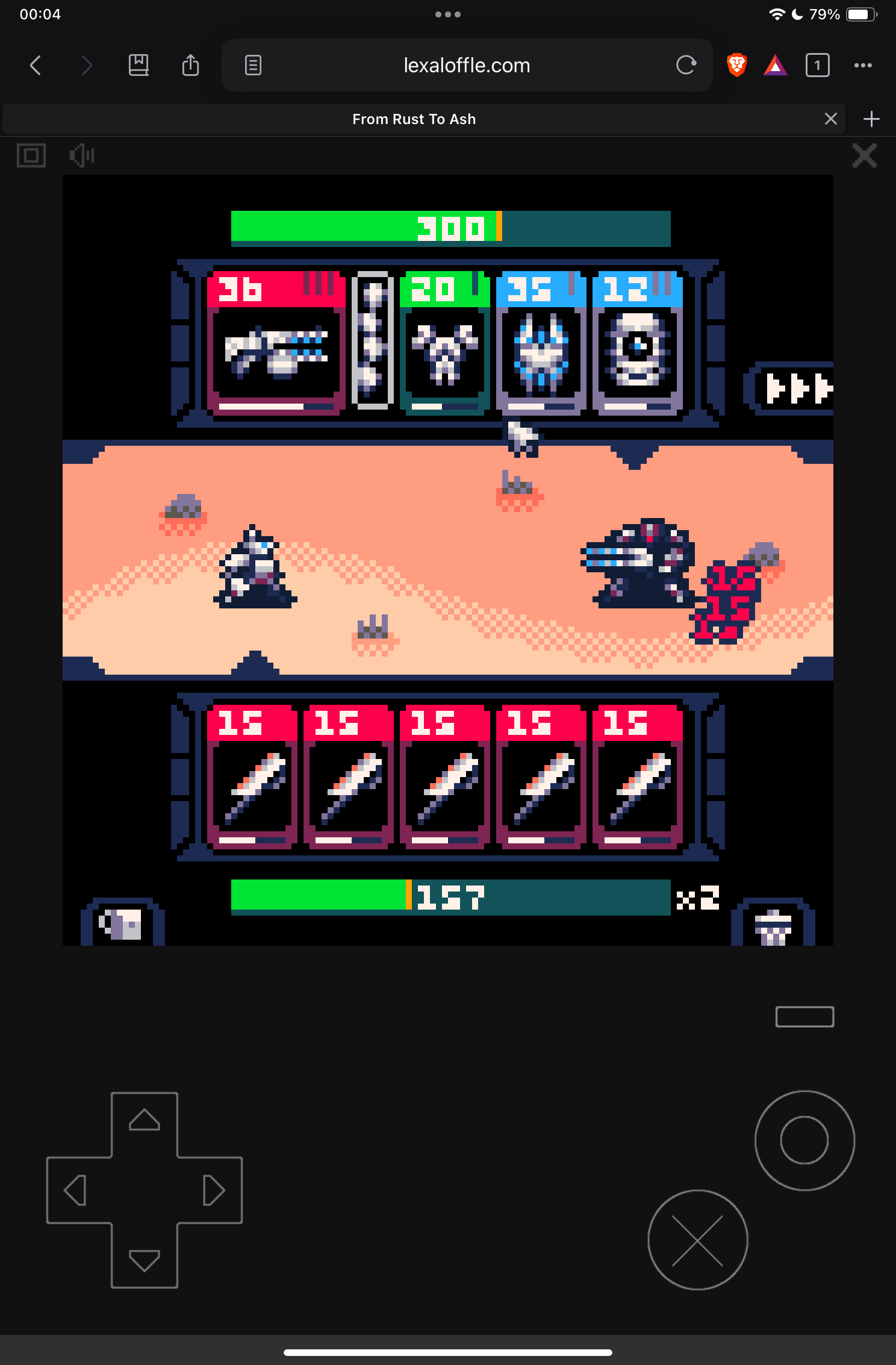Image resolution: width=896 pixels, height=1365 pixels.
Task: Open the Brave Shields lion icon
Action: (736, 65)
